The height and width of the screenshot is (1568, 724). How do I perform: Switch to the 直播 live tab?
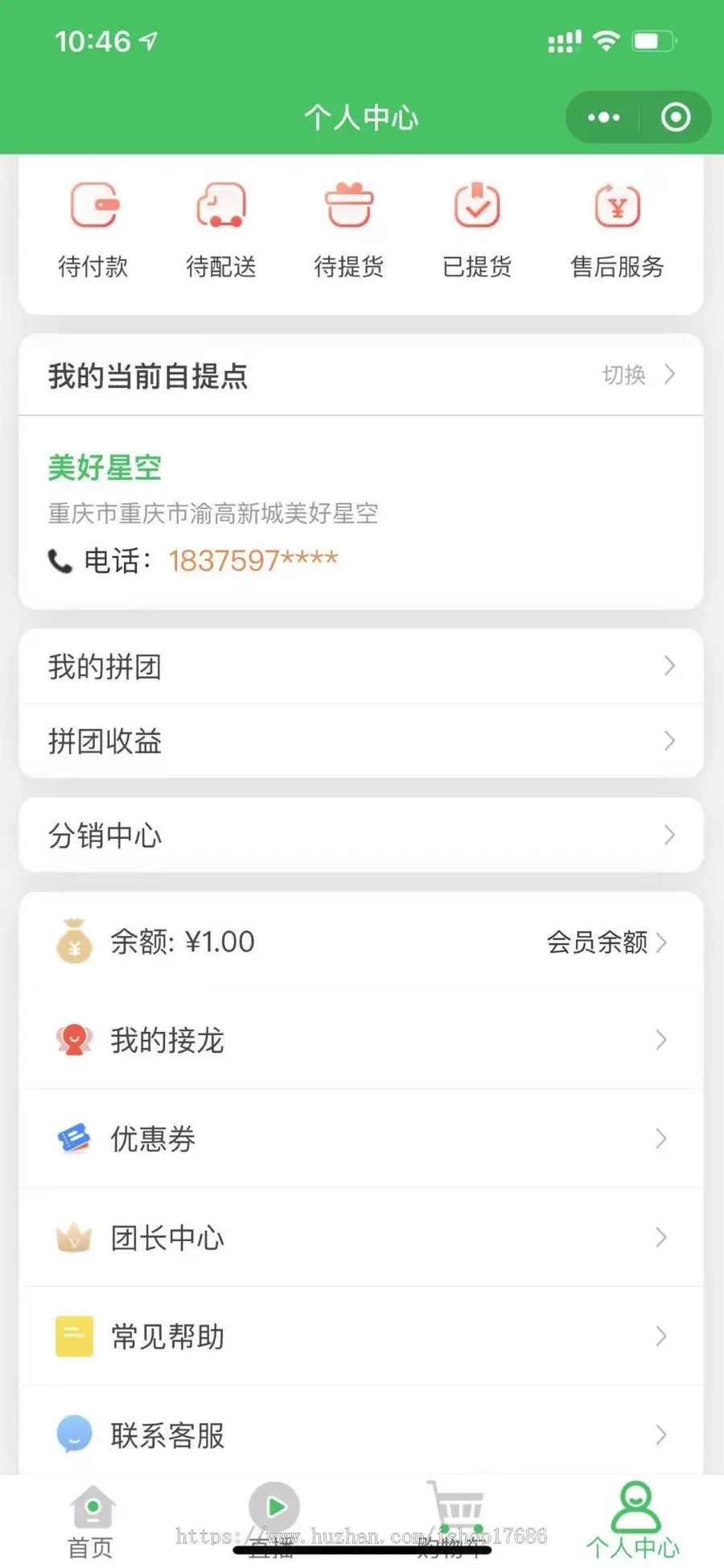coord(273,1520)
